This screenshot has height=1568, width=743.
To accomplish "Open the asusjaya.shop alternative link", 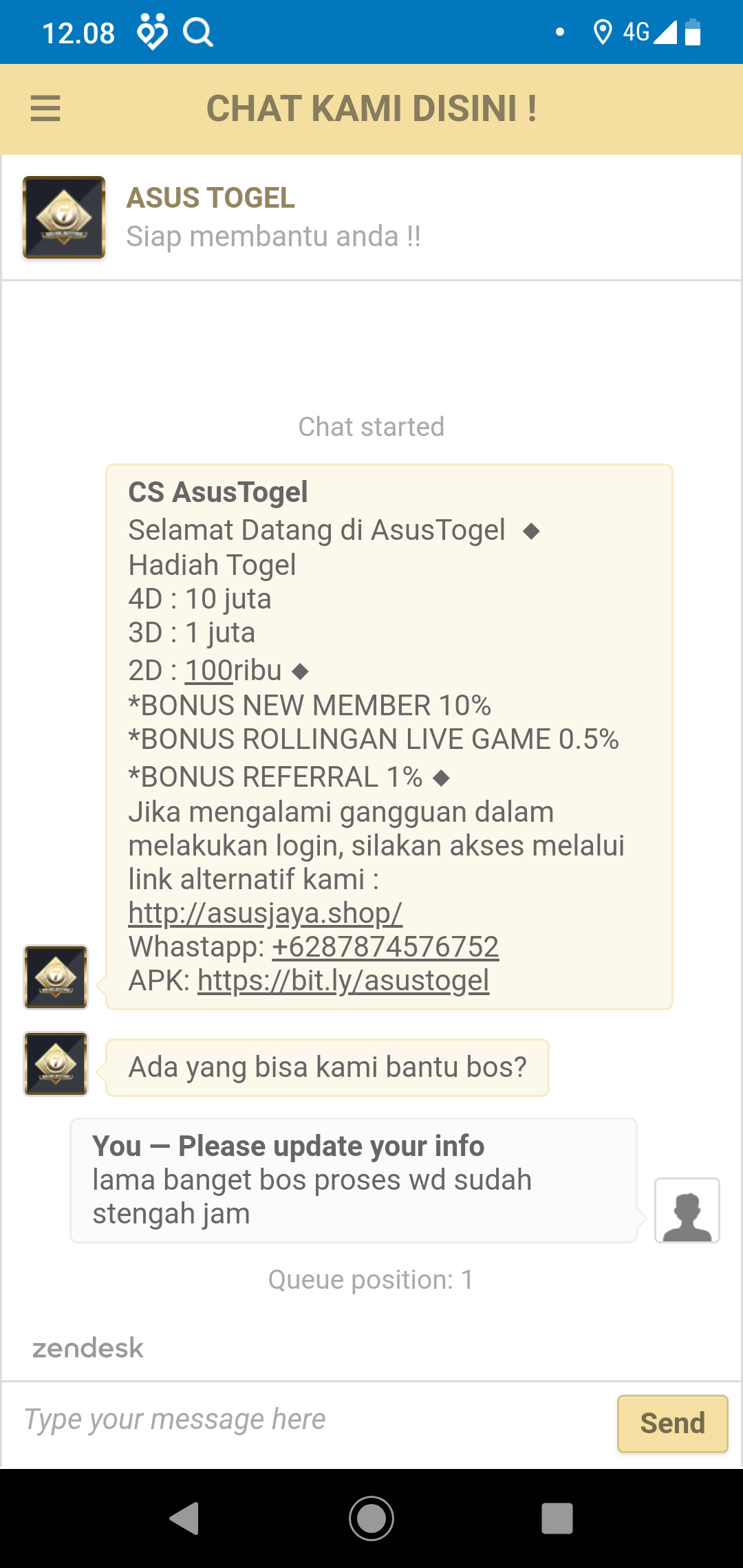I will (265, 913).
